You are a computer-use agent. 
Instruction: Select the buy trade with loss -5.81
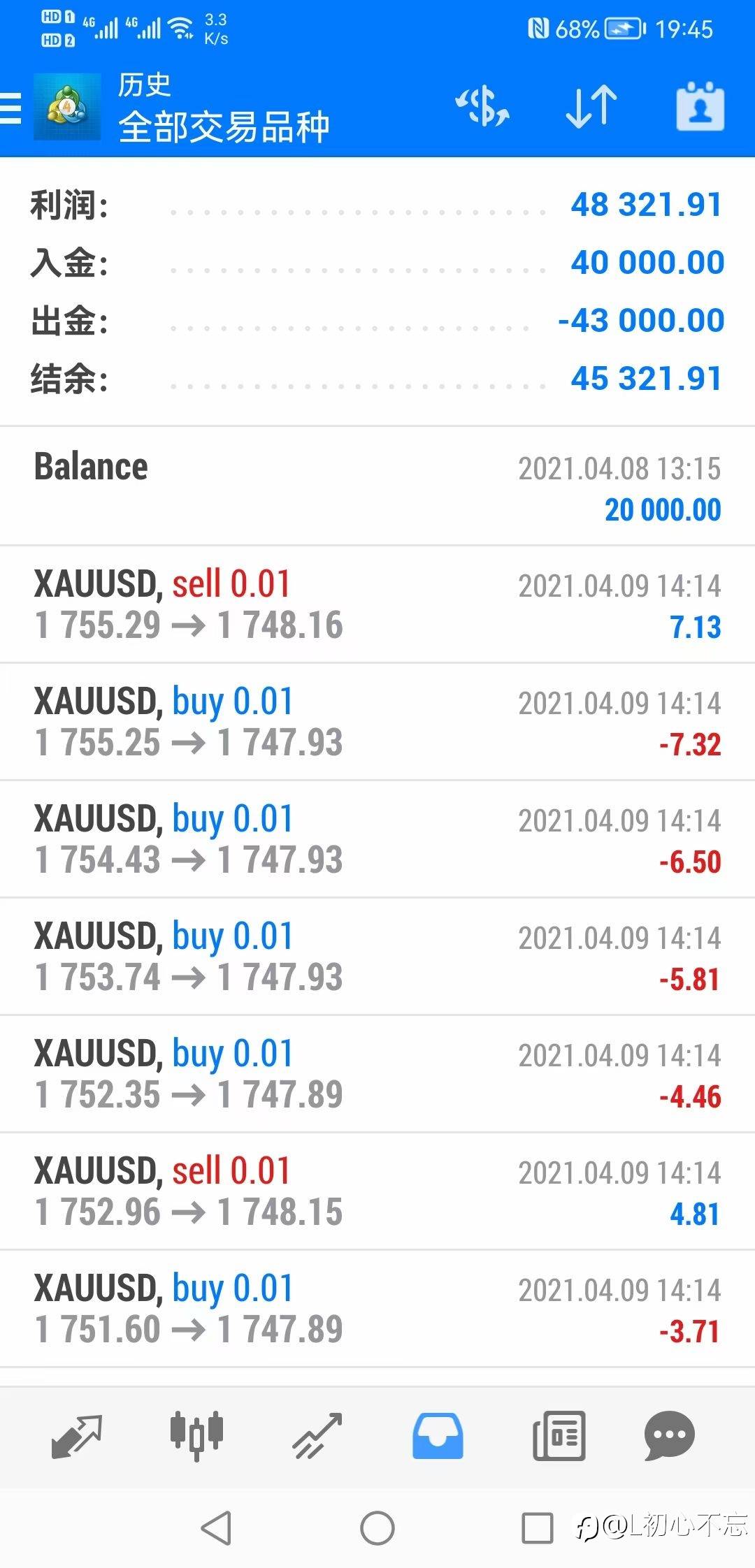point(377,957)
